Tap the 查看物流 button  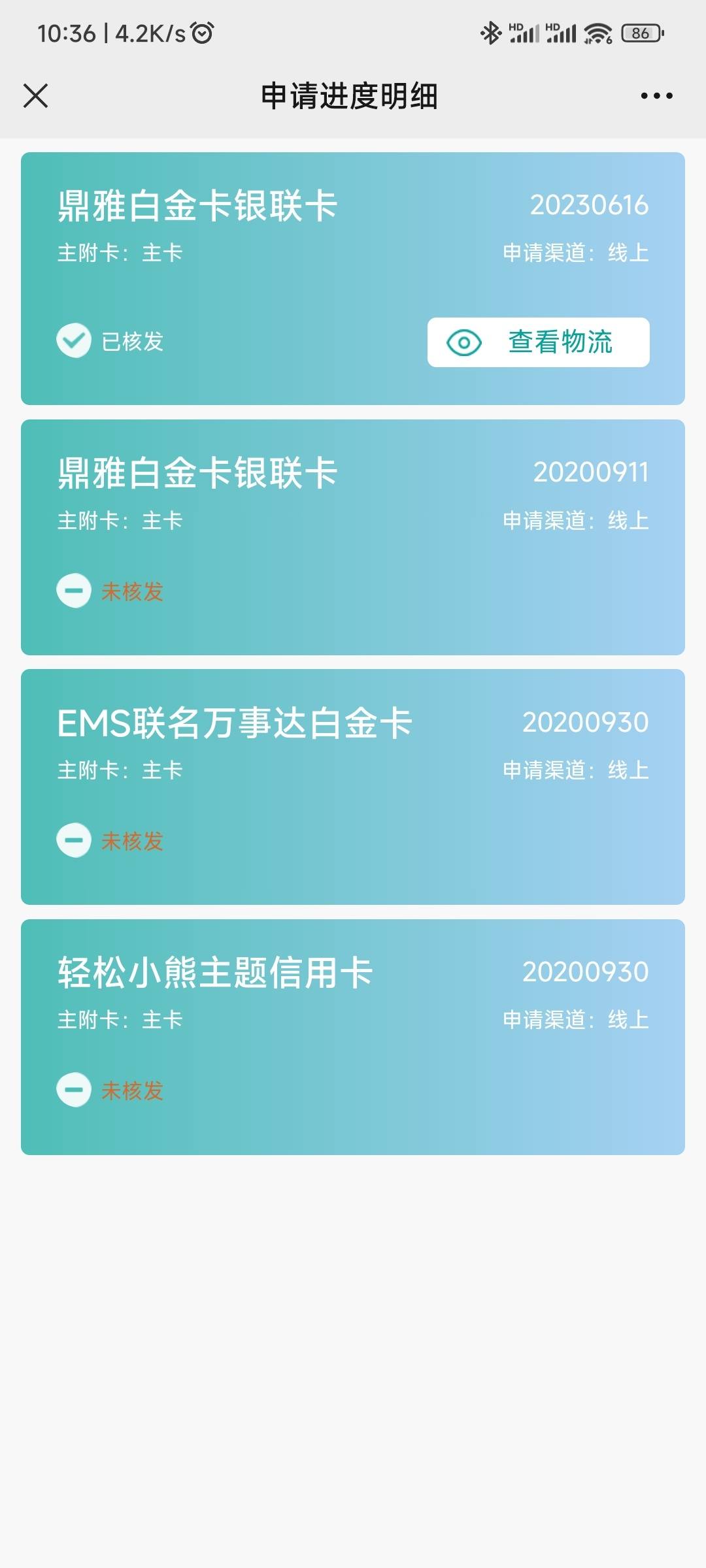538,342
